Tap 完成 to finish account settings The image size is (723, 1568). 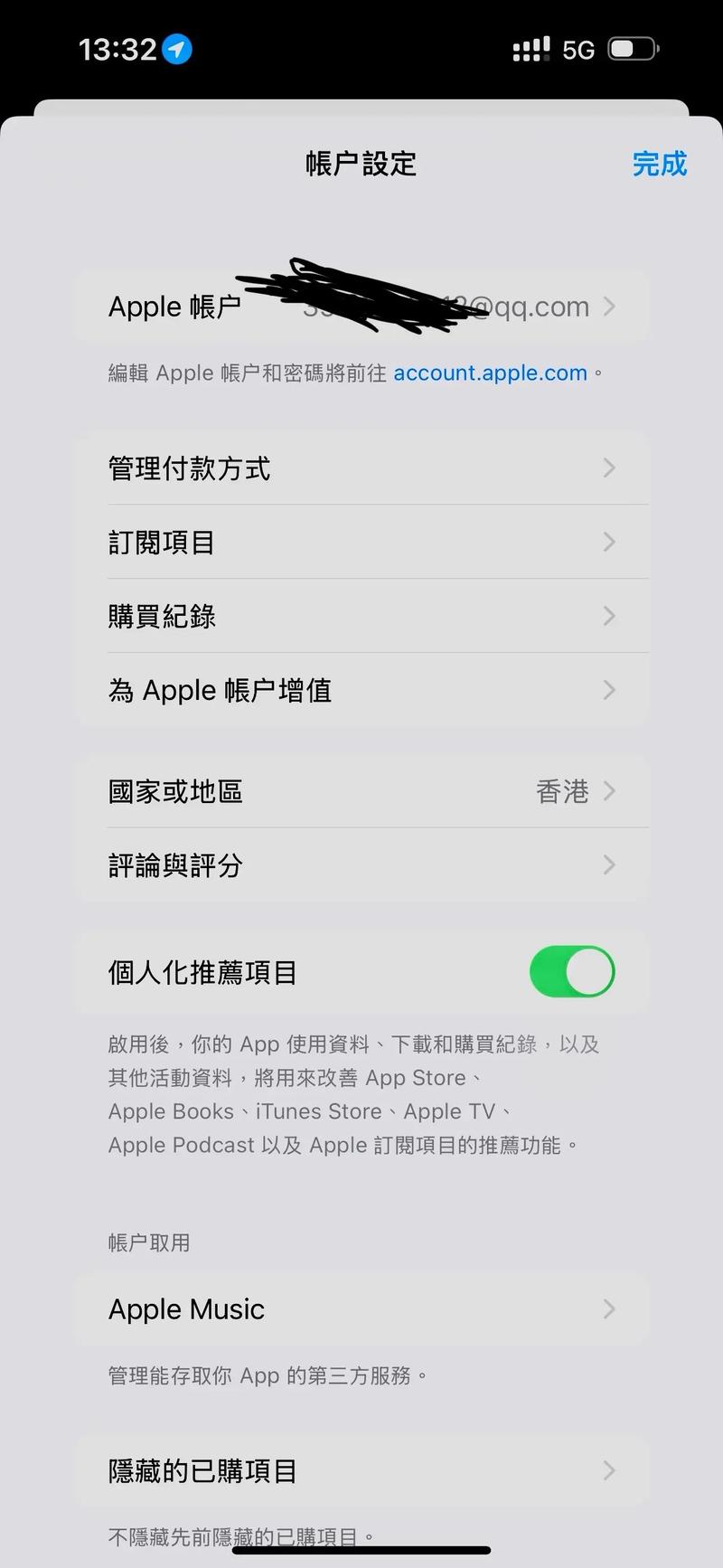660,164
